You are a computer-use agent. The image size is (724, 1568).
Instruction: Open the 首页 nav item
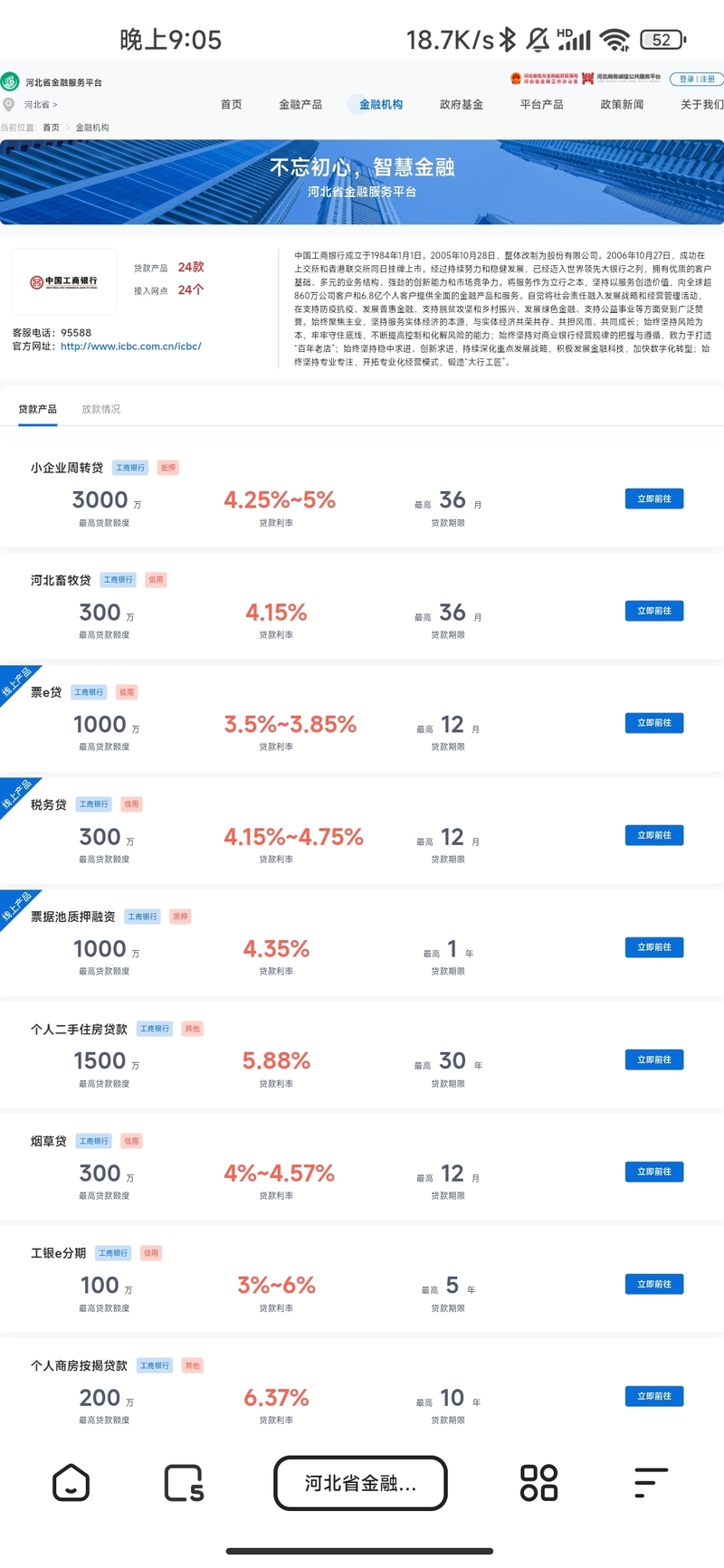click(231, 105)
